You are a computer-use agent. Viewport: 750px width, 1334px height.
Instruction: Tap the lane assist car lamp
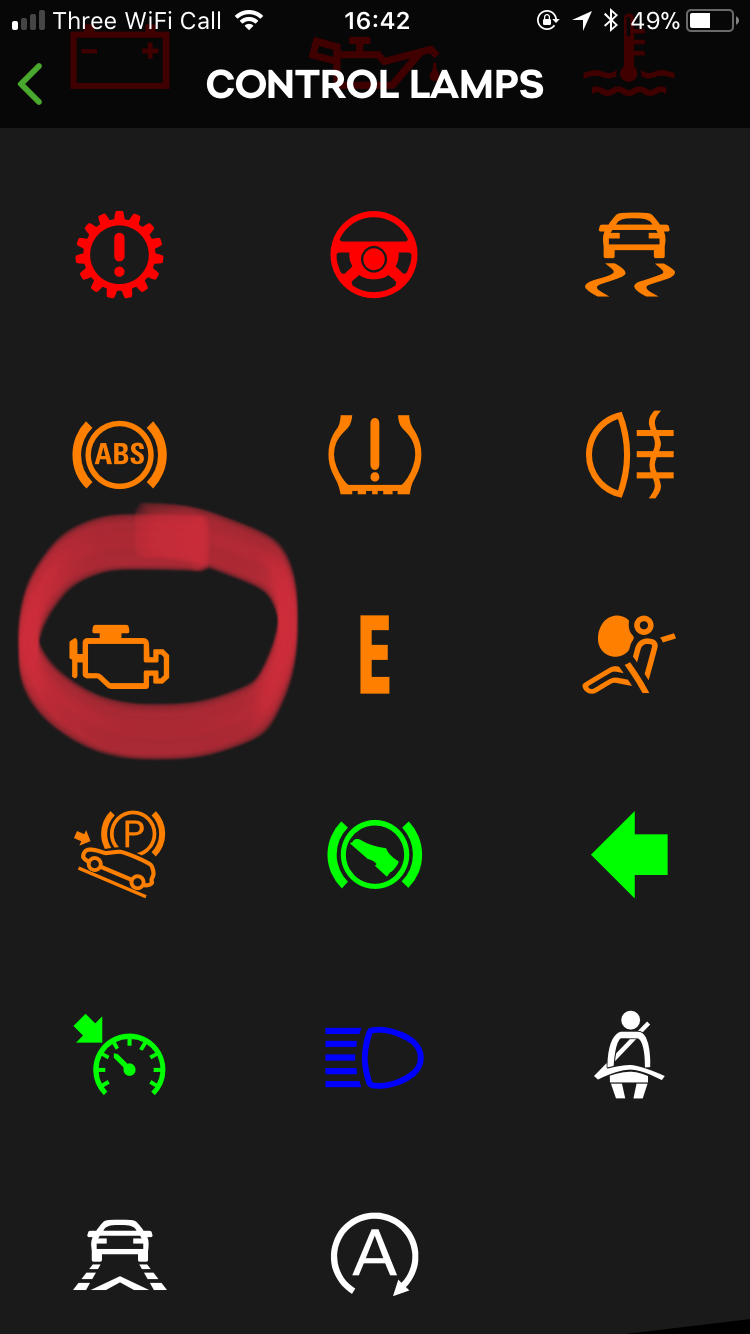[x=120, y=1255]
